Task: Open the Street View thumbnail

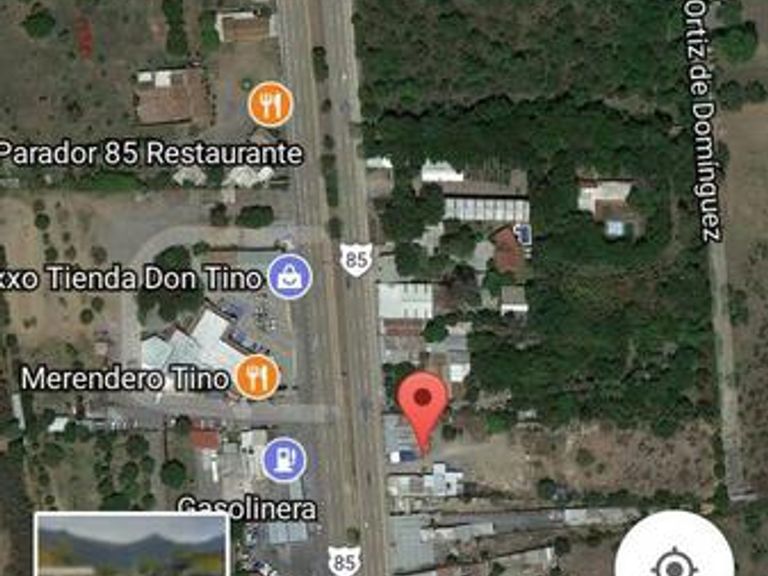Action: point(131,546)
